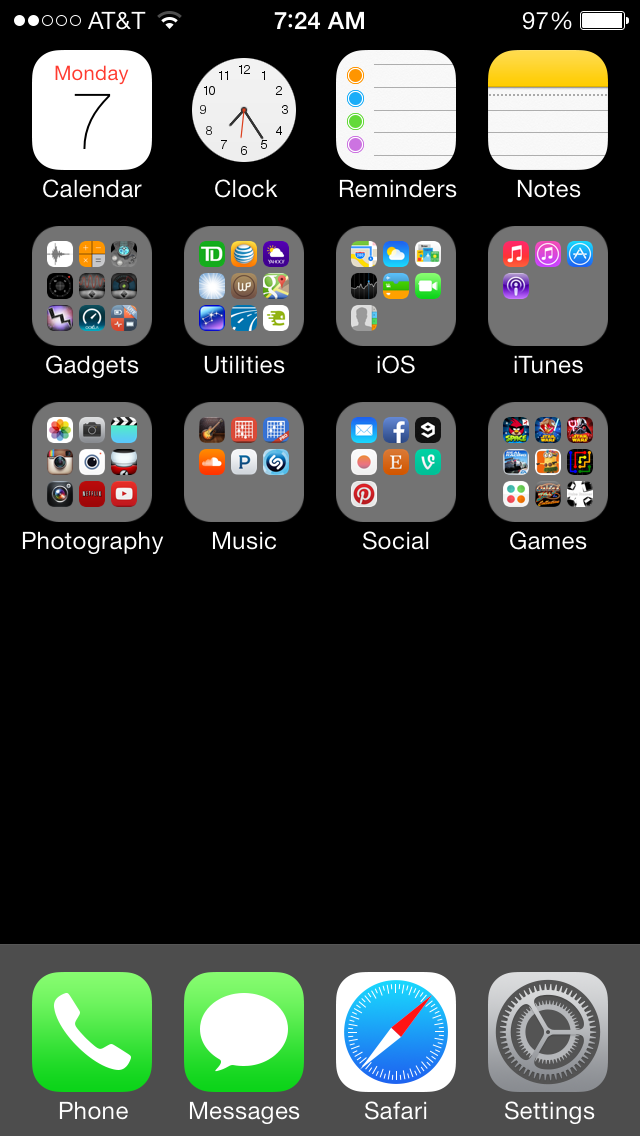The height and width of the screenshot is (1136, 640).
Task: Expand the Music folder
Action: click(x=244, y=462)
